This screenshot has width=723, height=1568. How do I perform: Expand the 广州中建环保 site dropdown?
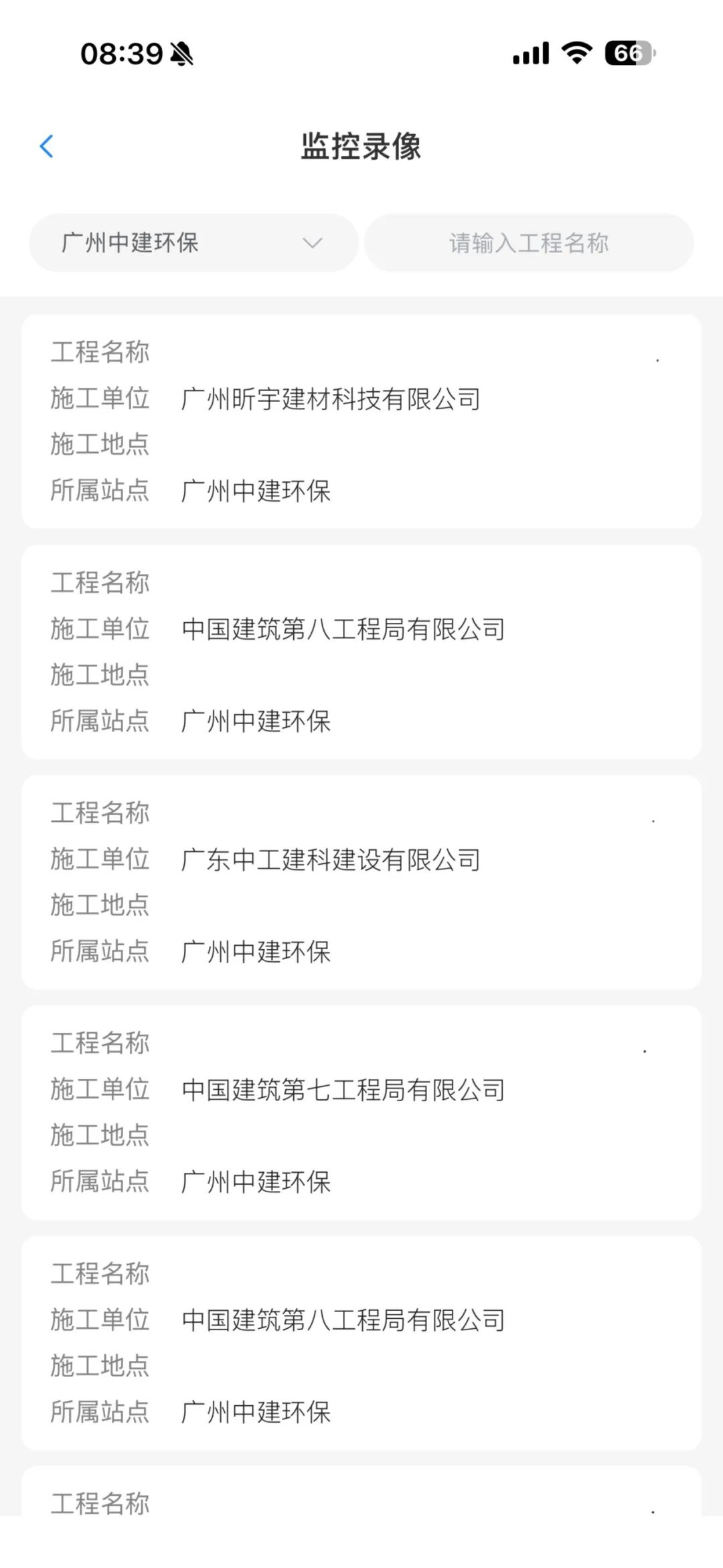coord(193,242)
